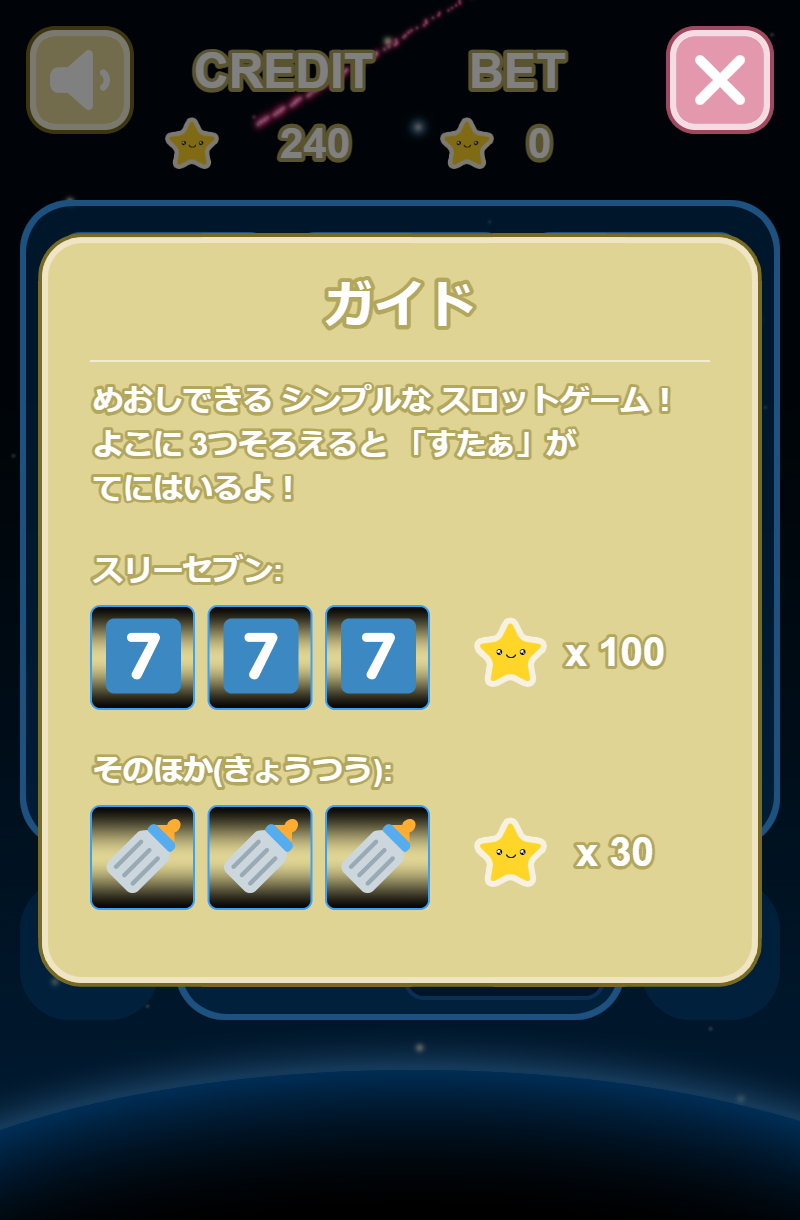Select the middle baby bottle symbol

pyautogui.click(x=259, y=857)
